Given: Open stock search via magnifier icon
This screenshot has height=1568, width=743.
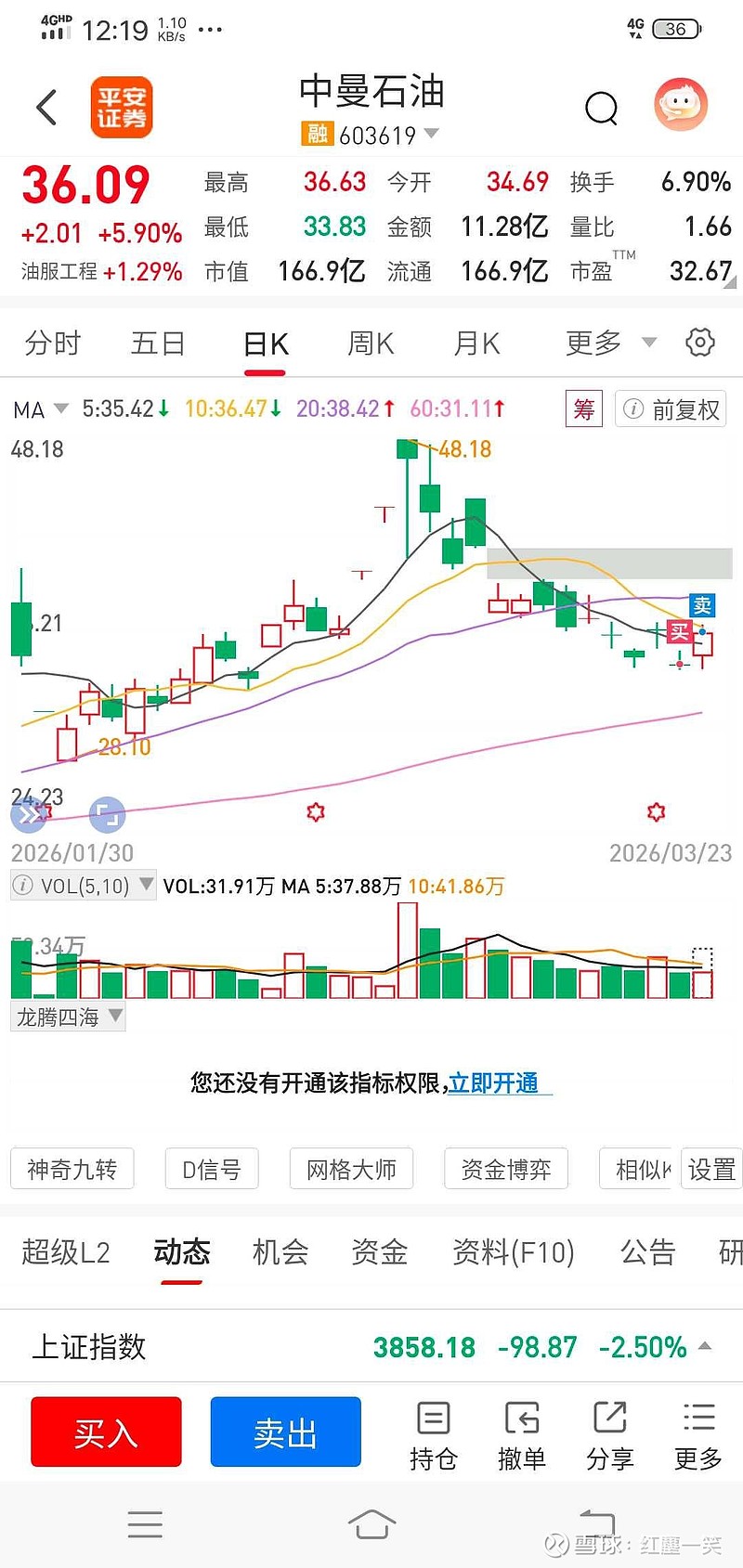Looking at the screenshot, I should 602,108.
